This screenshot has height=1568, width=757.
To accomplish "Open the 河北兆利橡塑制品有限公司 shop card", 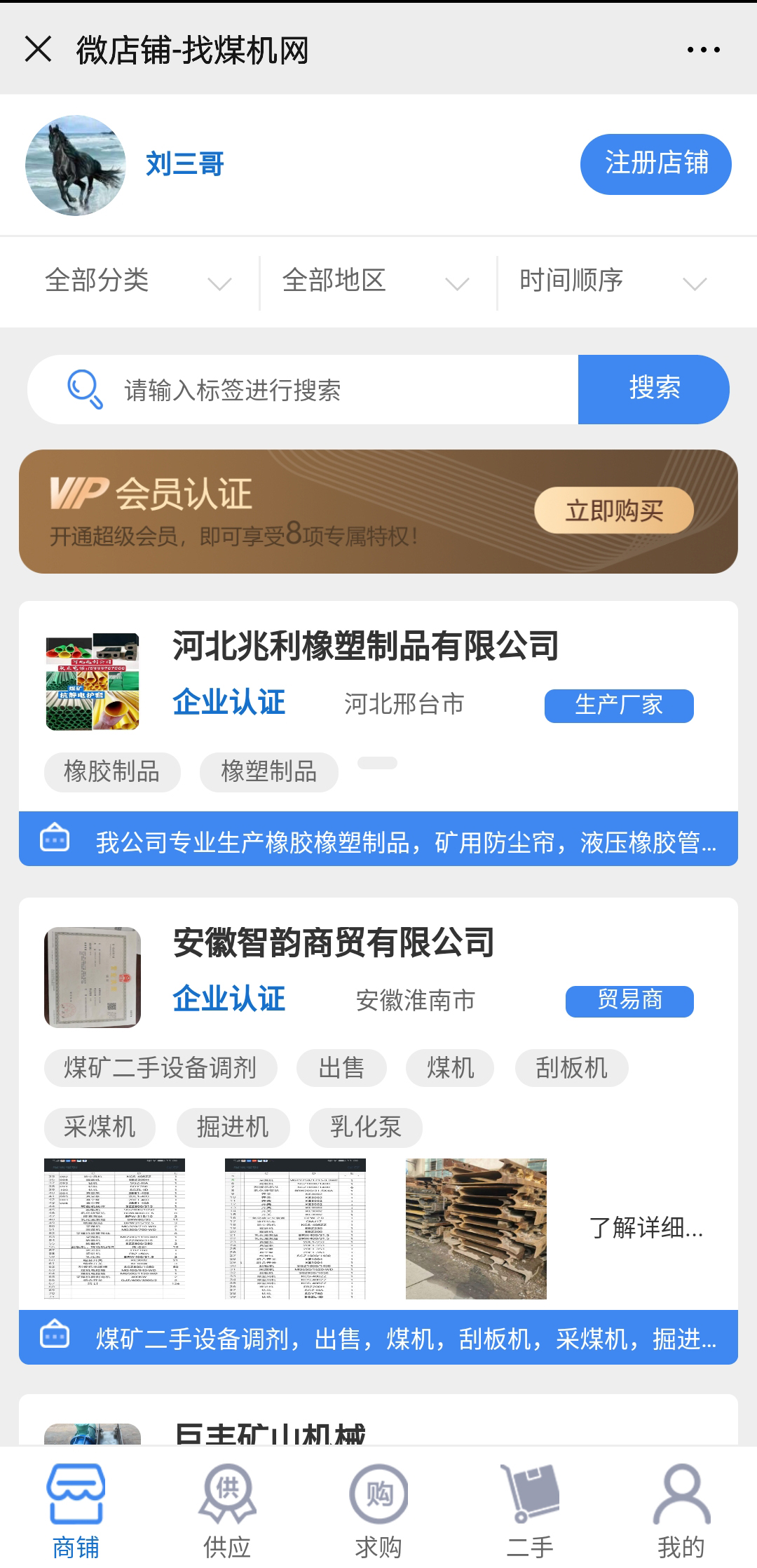I will tap(365, 646).
